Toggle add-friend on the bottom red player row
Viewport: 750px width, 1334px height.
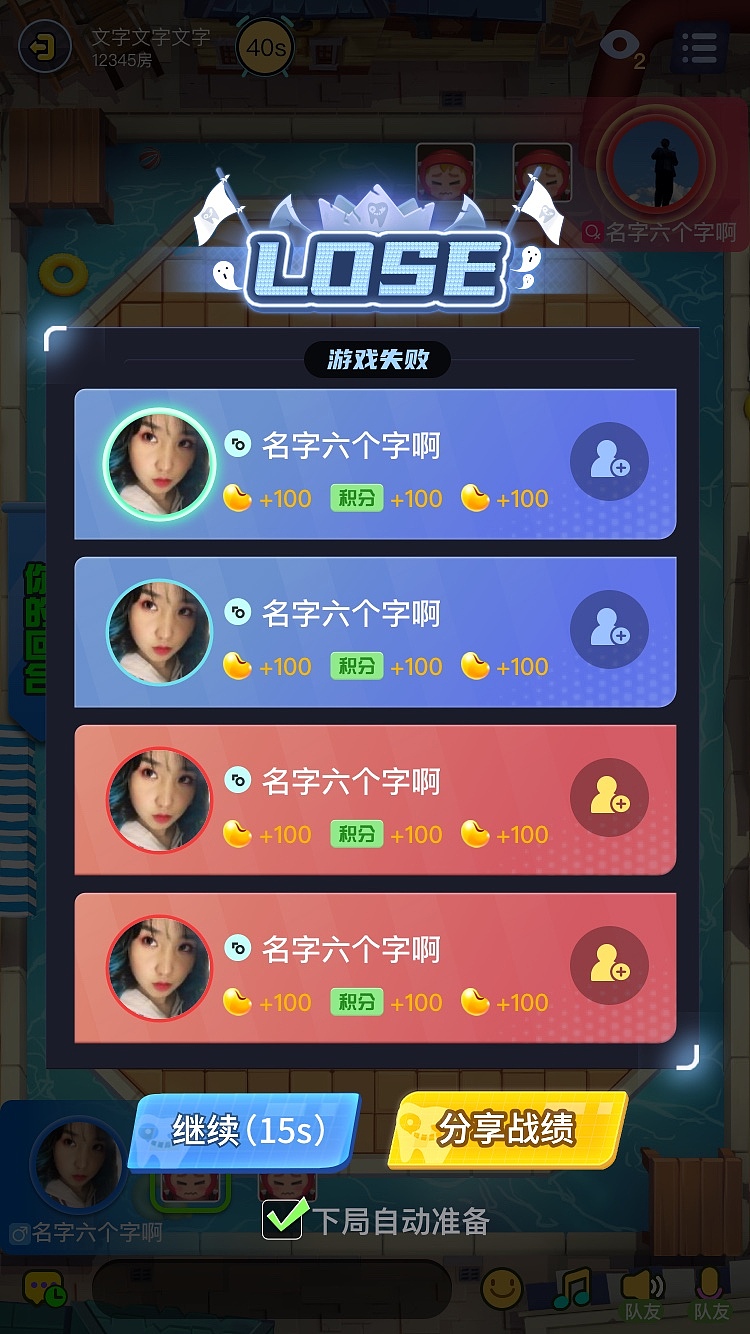pos(610,965)
